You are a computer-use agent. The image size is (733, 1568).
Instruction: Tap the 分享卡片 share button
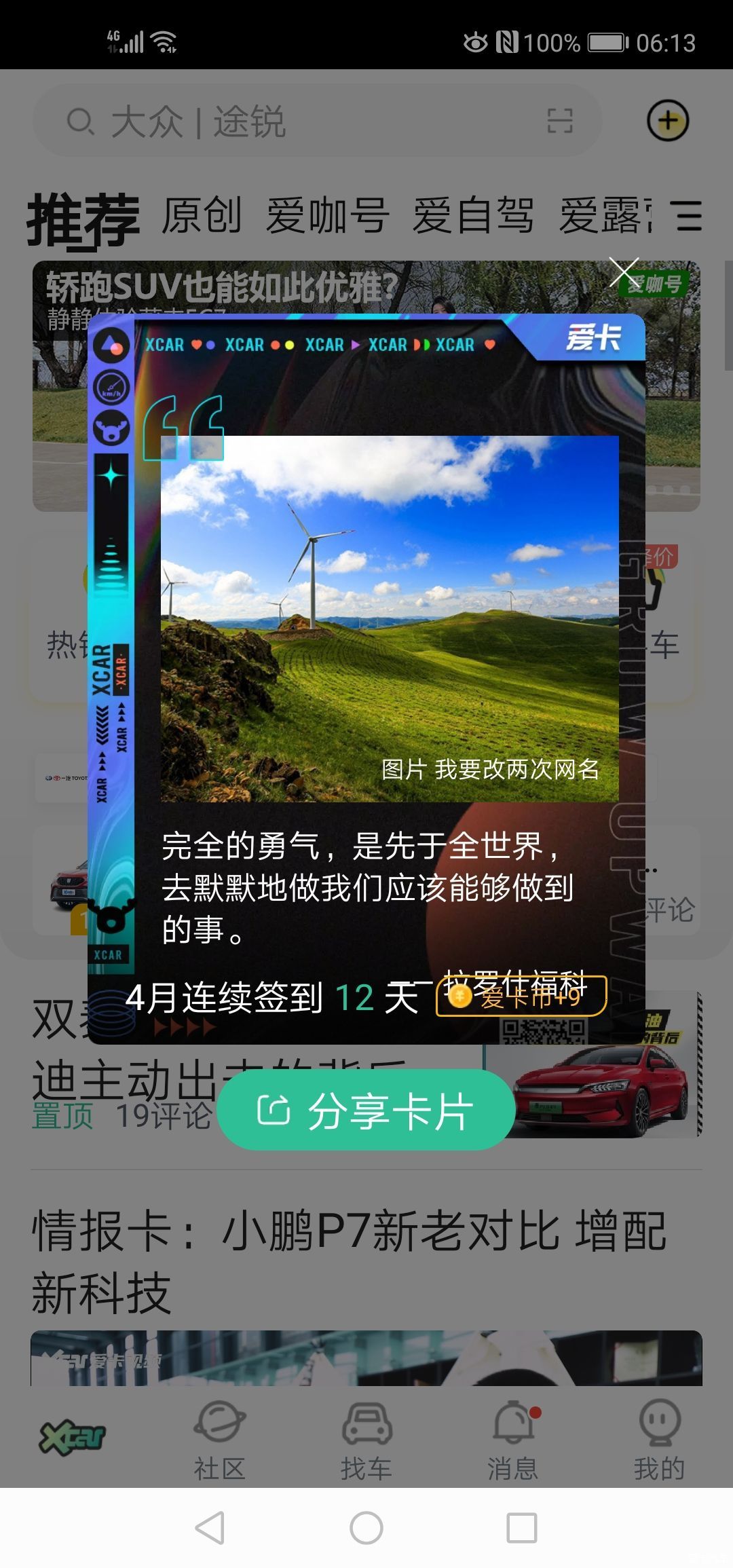tap(366, 1111)
